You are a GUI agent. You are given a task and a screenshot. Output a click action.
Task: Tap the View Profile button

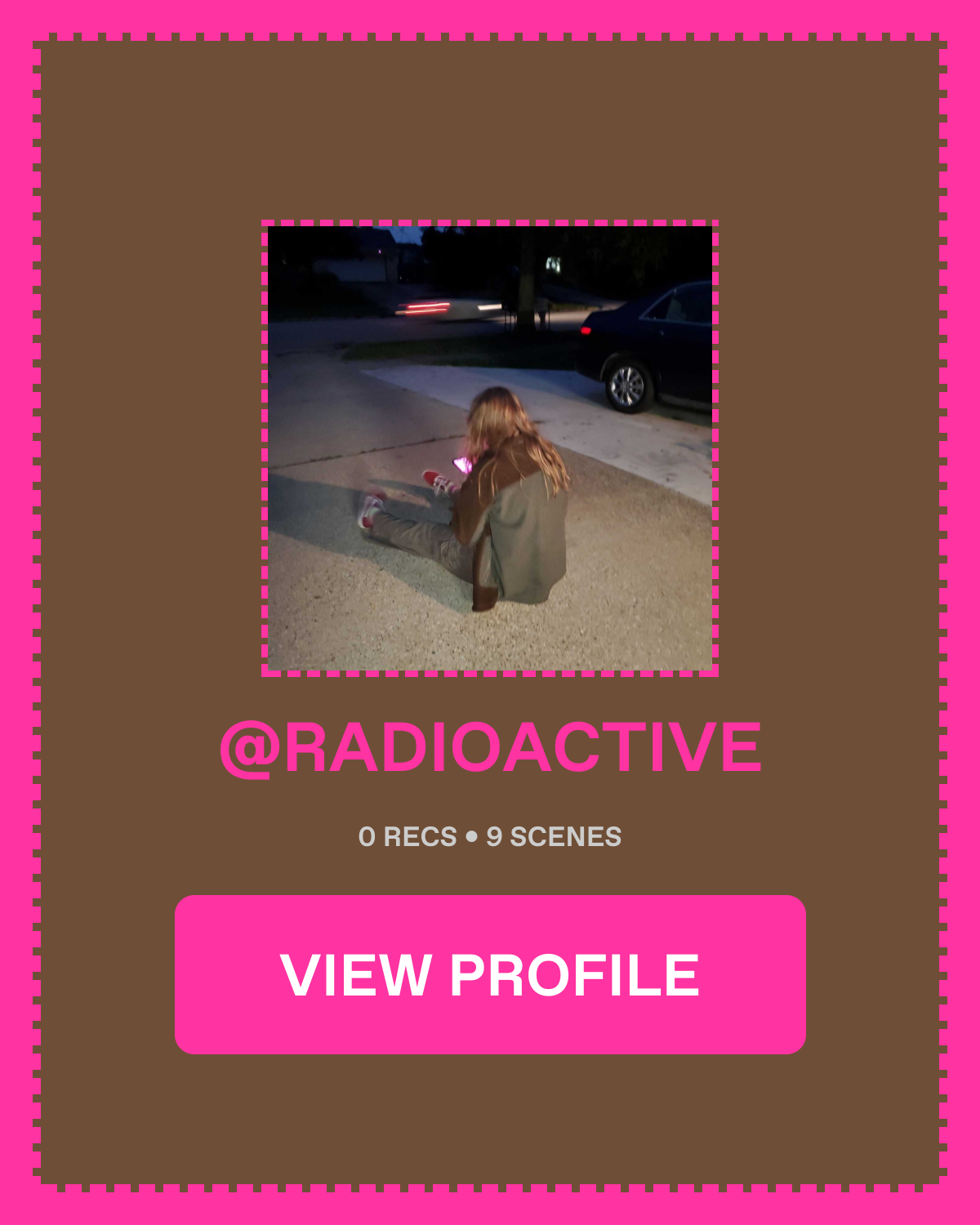pos(490,974)
